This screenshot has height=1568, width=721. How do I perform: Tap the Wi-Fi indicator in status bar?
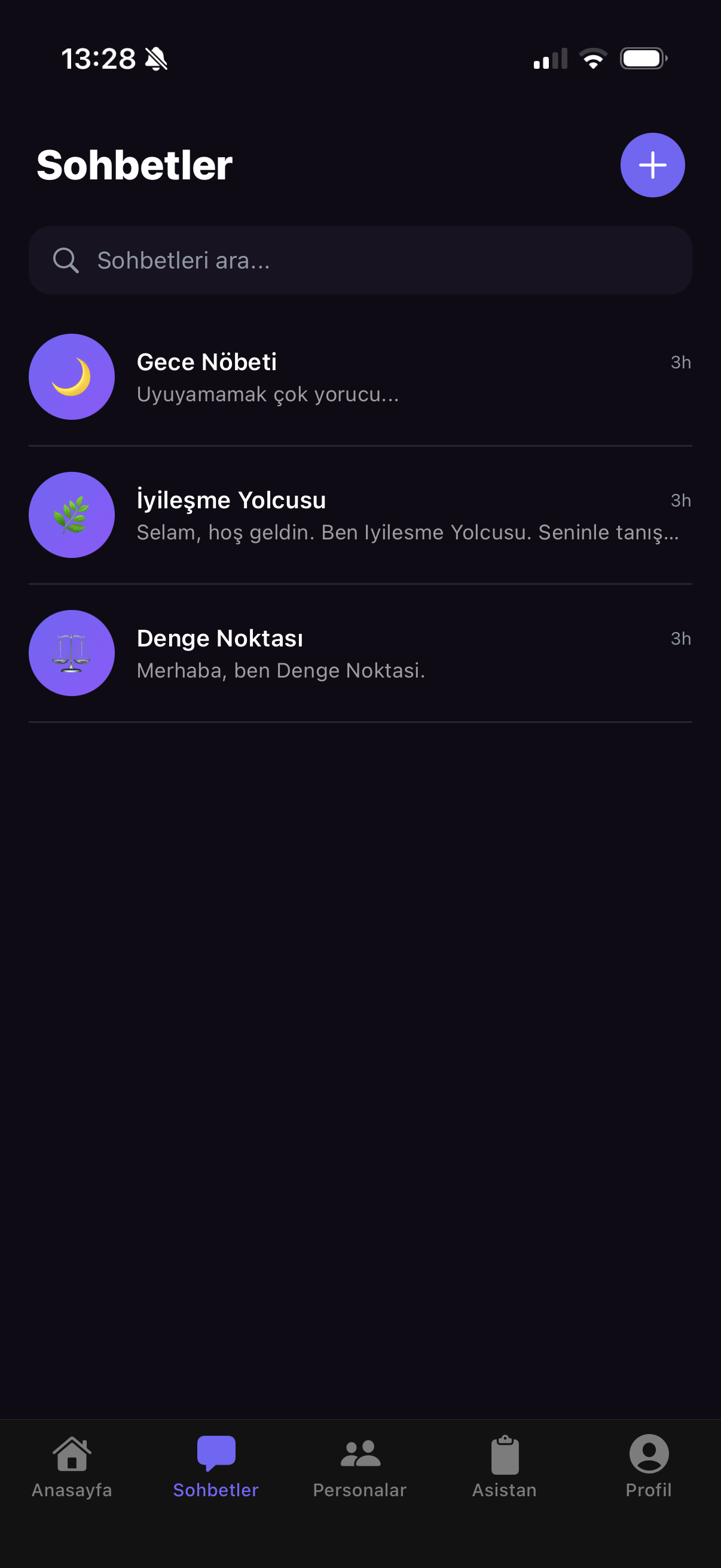591,58
